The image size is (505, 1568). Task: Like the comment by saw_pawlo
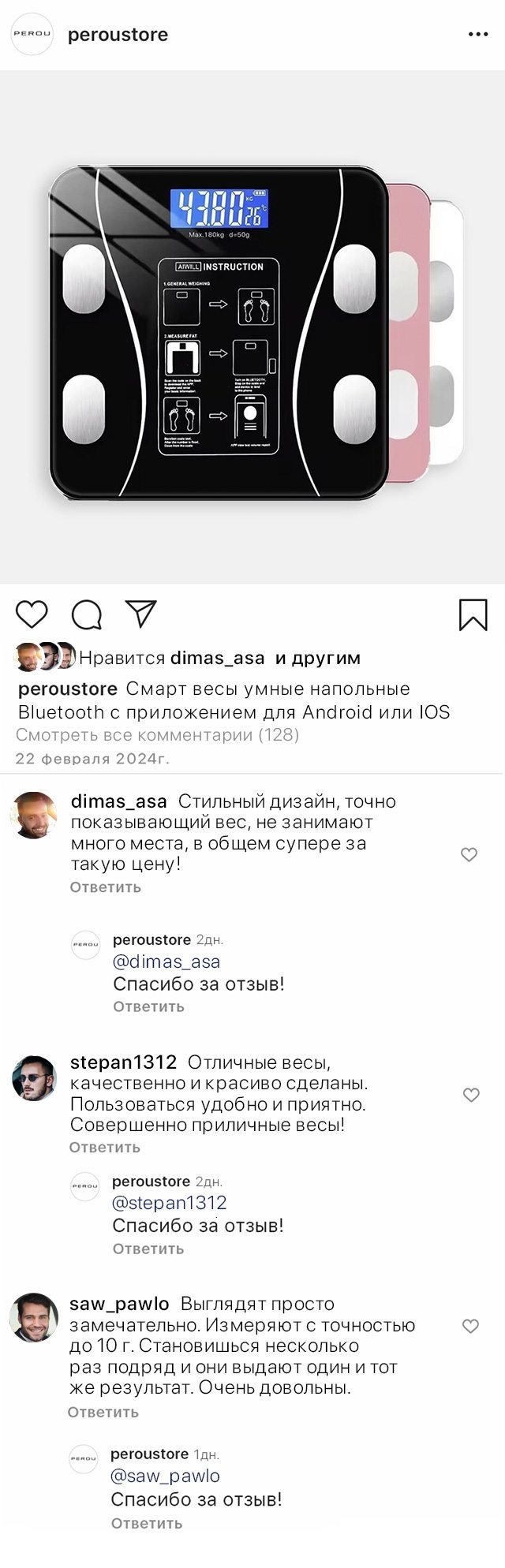pyautogui.click(x=470, y=1327)
